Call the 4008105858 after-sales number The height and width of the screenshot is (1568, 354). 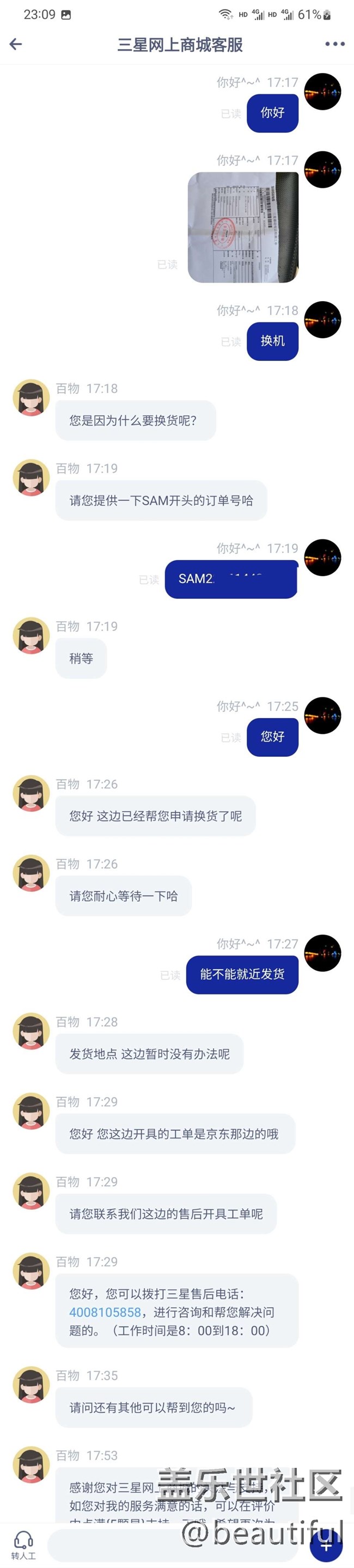pyautogui.click(x=105, y=1312)
